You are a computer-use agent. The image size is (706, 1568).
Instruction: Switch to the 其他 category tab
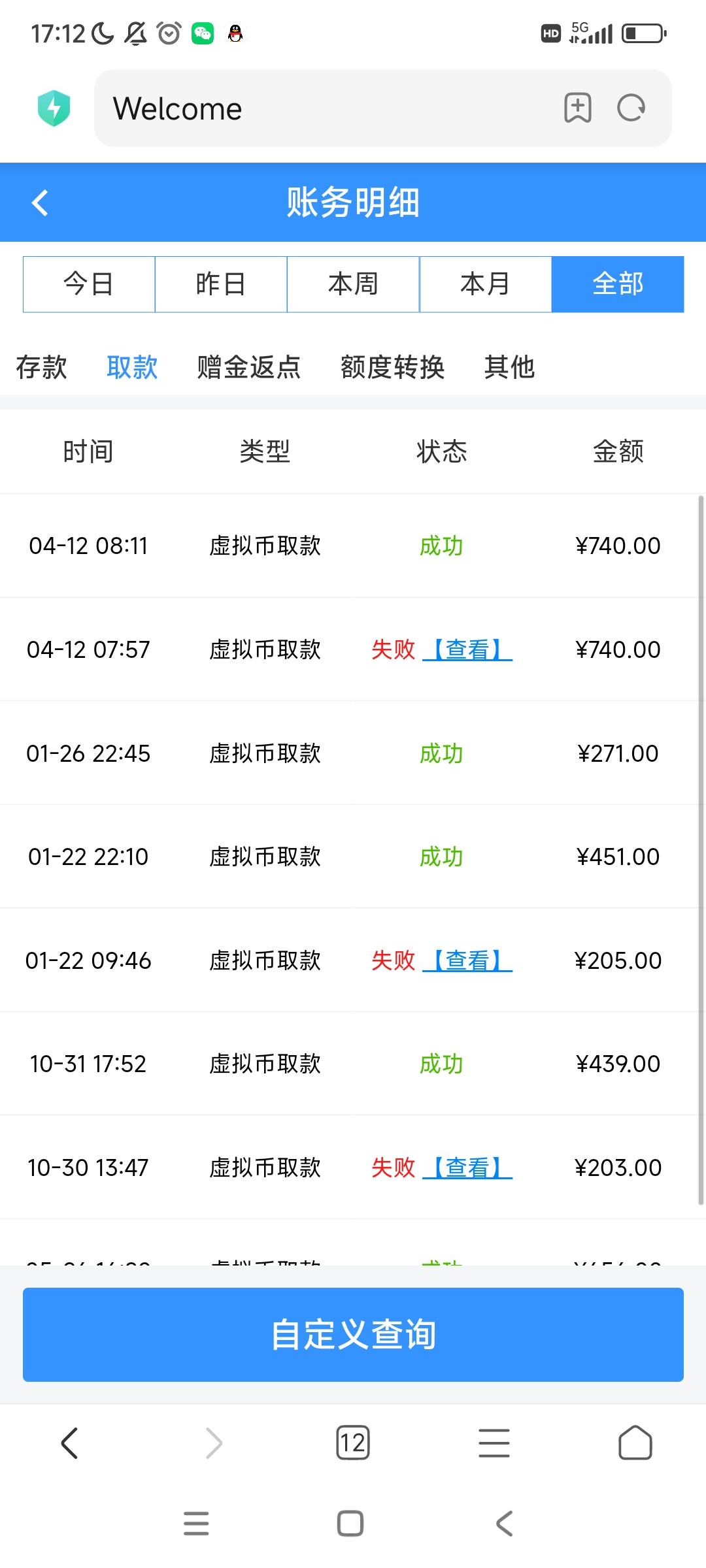pos(509,367)
